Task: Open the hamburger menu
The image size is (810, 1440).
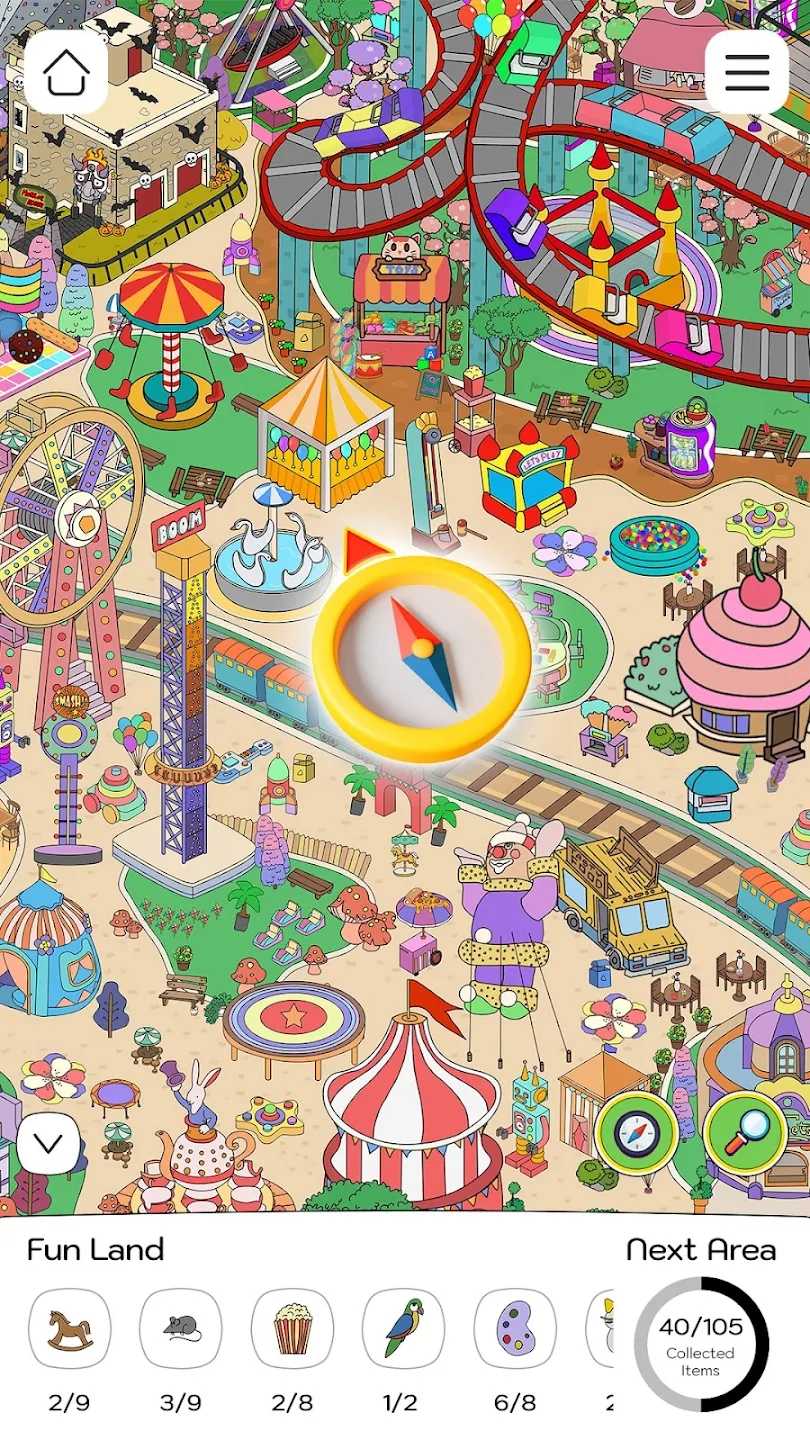Action: pos(747,72)
